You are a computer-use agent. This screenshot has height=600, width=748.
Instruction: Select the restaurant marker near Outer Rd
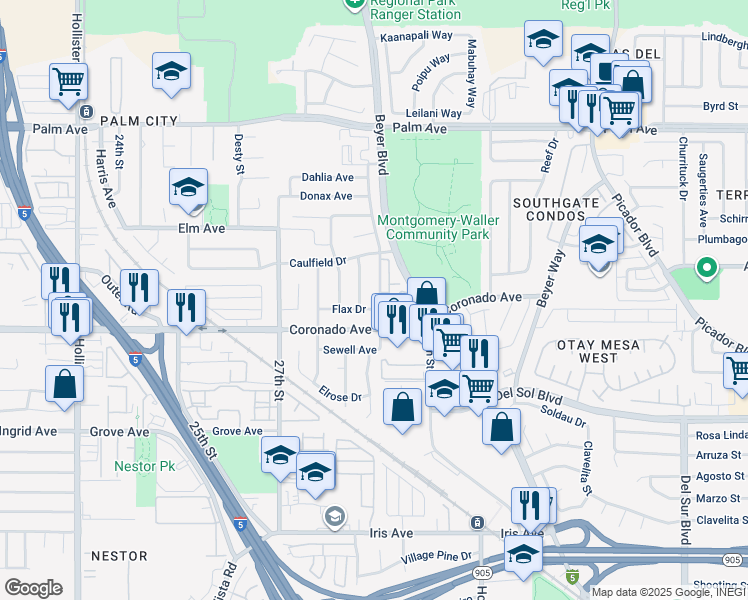tap(139, 288)
